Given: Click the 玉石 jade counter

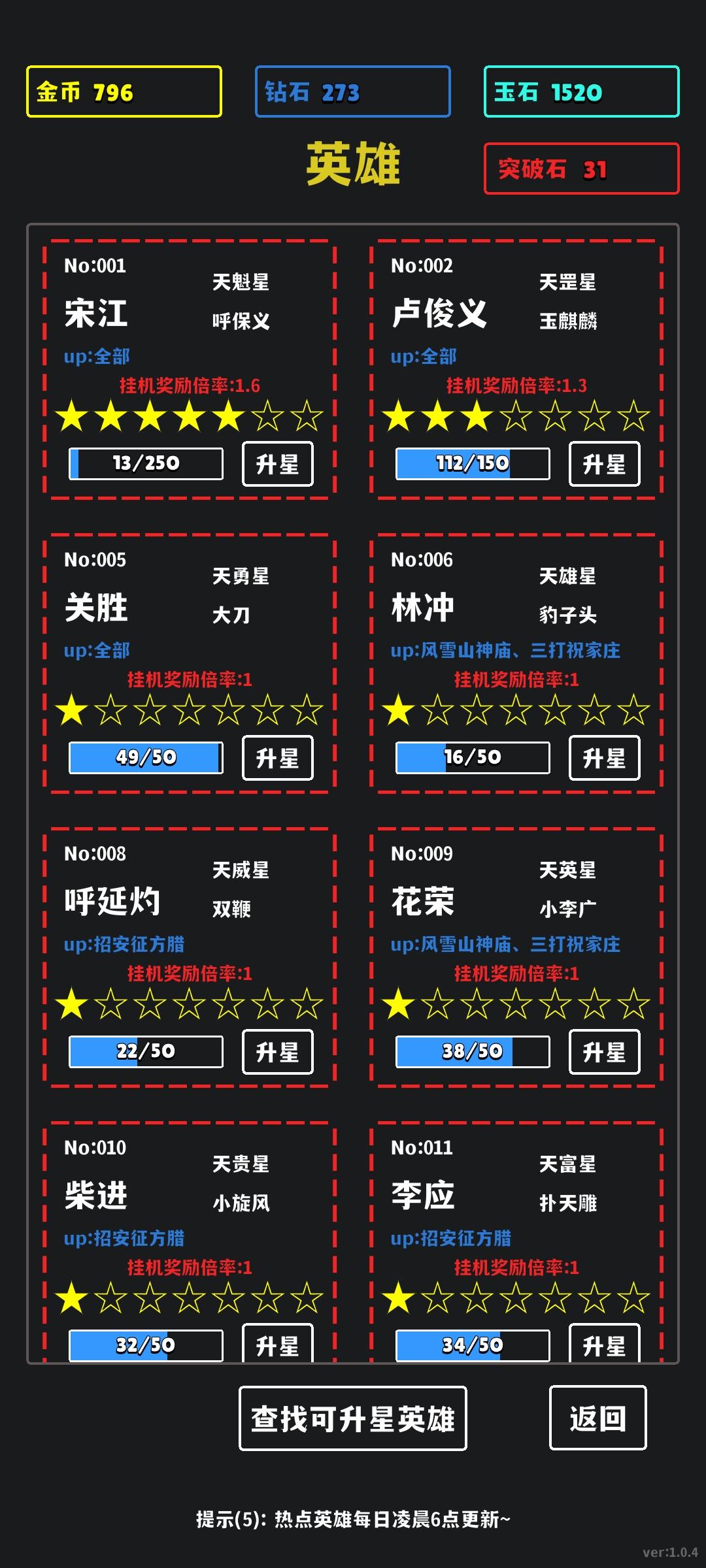Looking at the screenshot, I should click(580, 91).
